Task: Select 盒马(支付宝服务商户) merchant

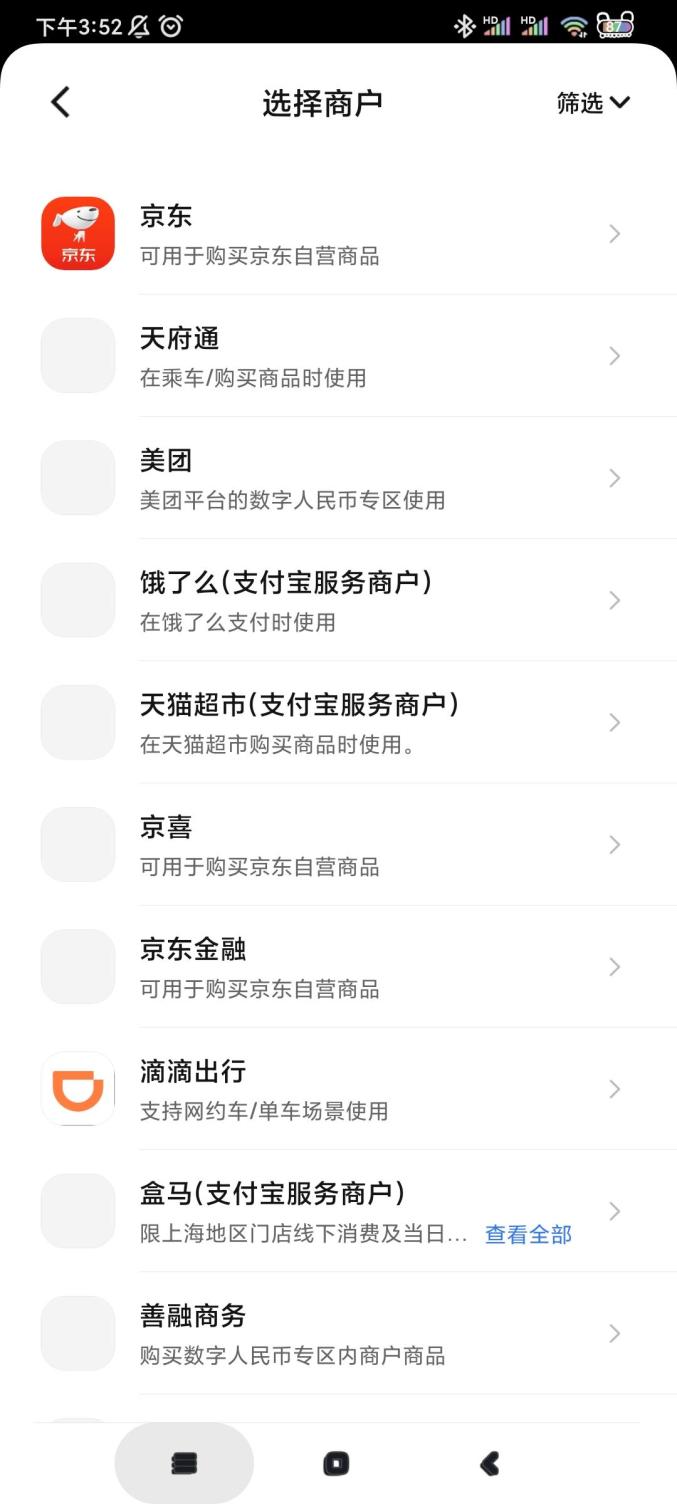Action: (x=300, y=1195)
